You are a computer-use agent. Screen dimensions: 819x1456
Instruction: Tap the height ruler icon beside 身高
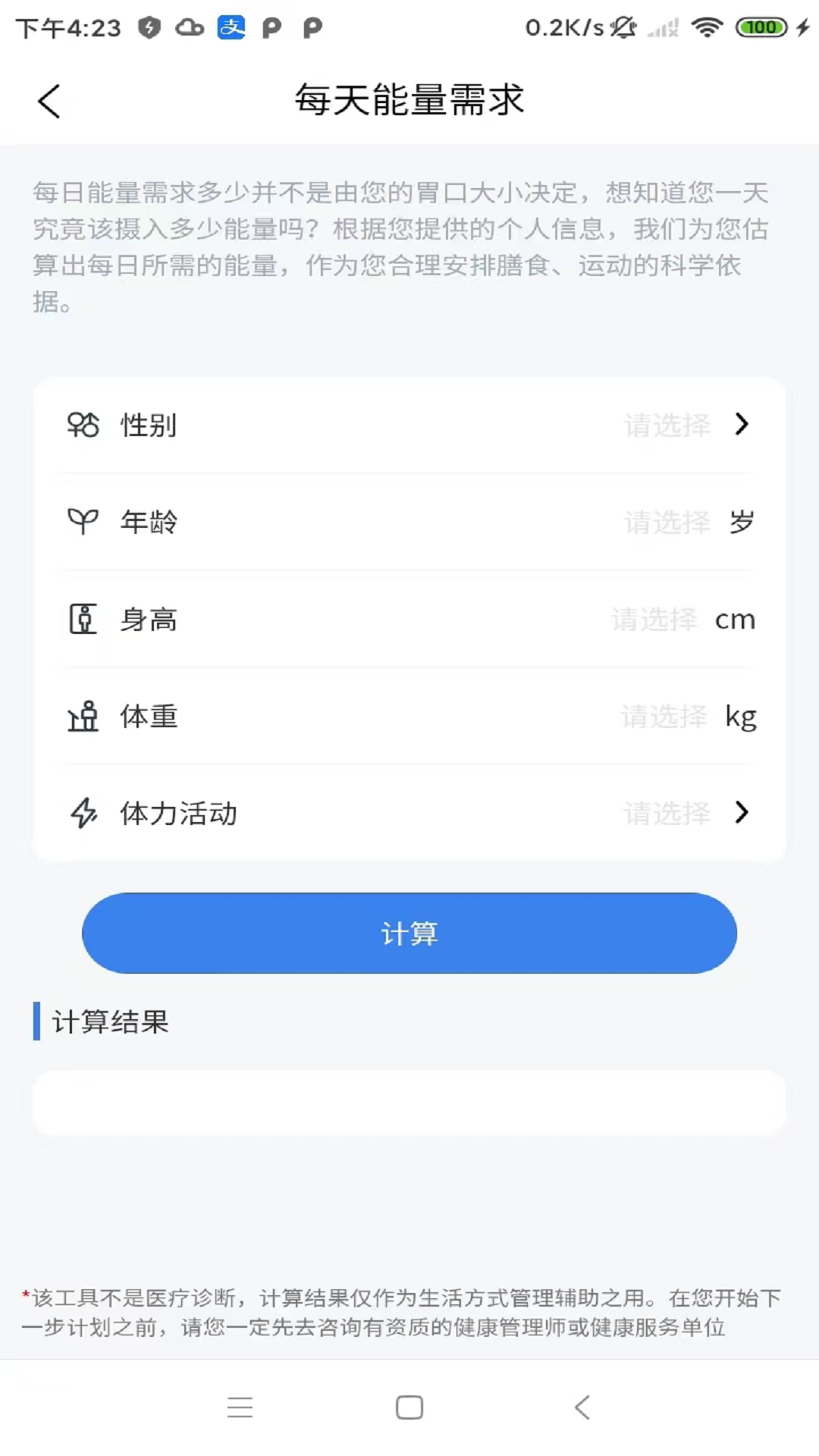(x=83, y=619)
